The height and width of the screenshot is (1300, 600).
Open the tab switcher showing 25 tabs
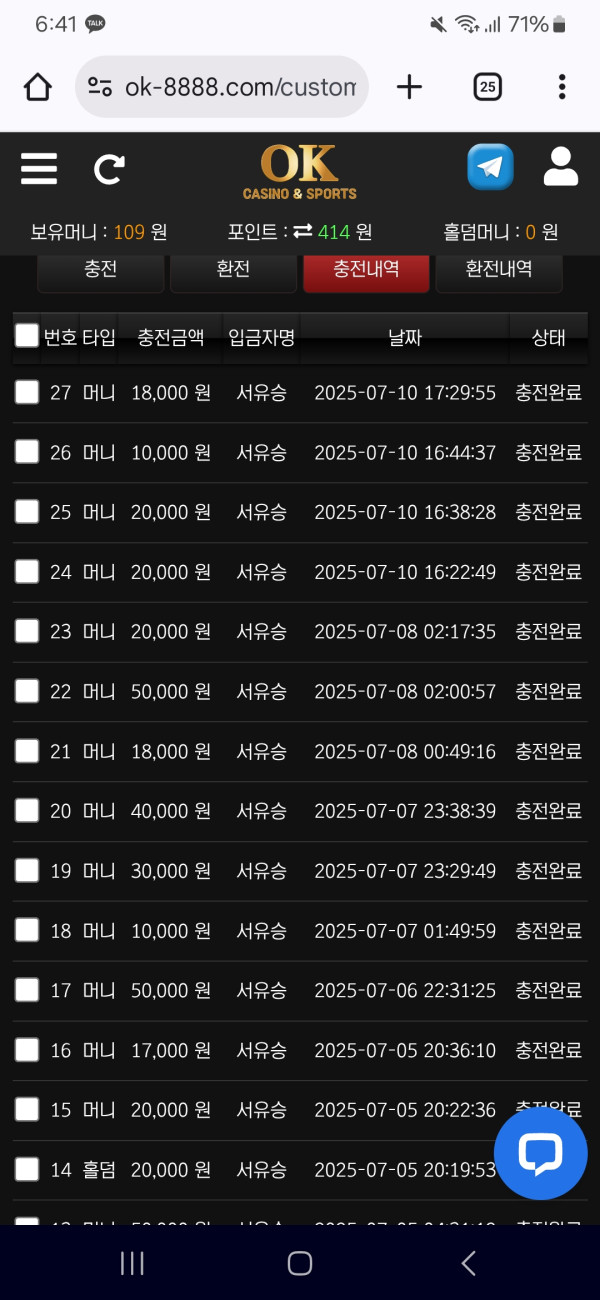tap(487, 87)
